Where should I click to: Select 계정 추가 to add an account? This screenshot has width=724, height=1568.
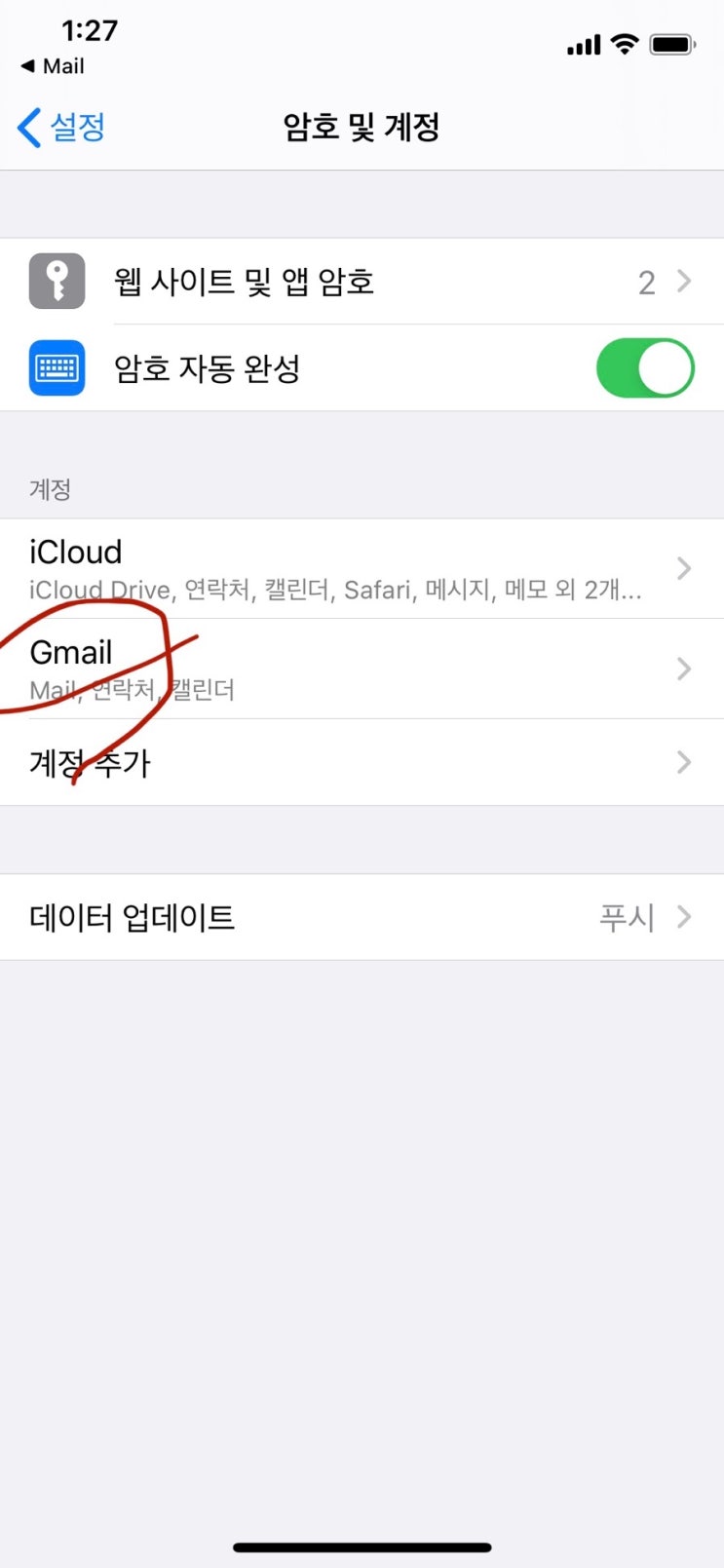click(x=362, y=762)
